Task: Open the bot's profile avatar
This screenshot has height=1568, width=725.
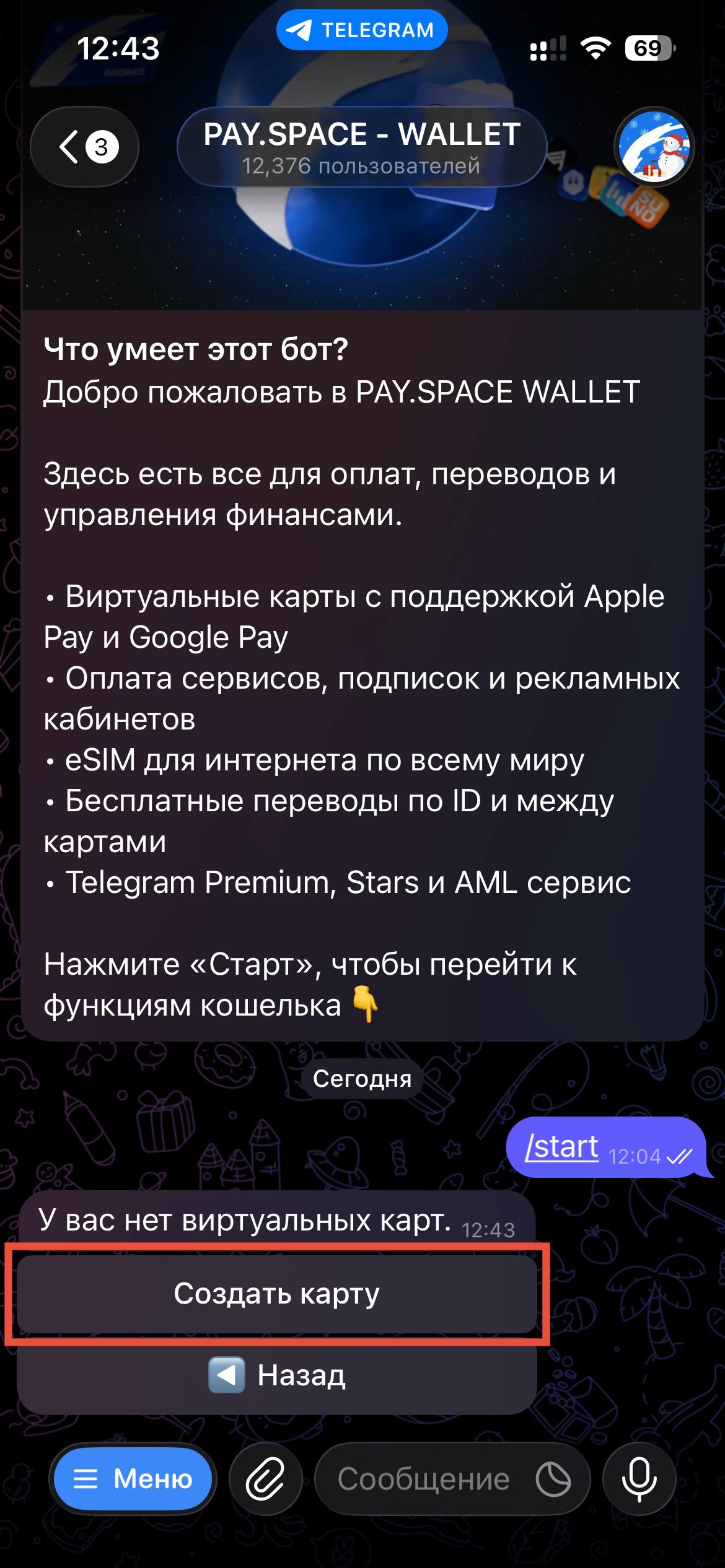Action: [x=654, y=147]
